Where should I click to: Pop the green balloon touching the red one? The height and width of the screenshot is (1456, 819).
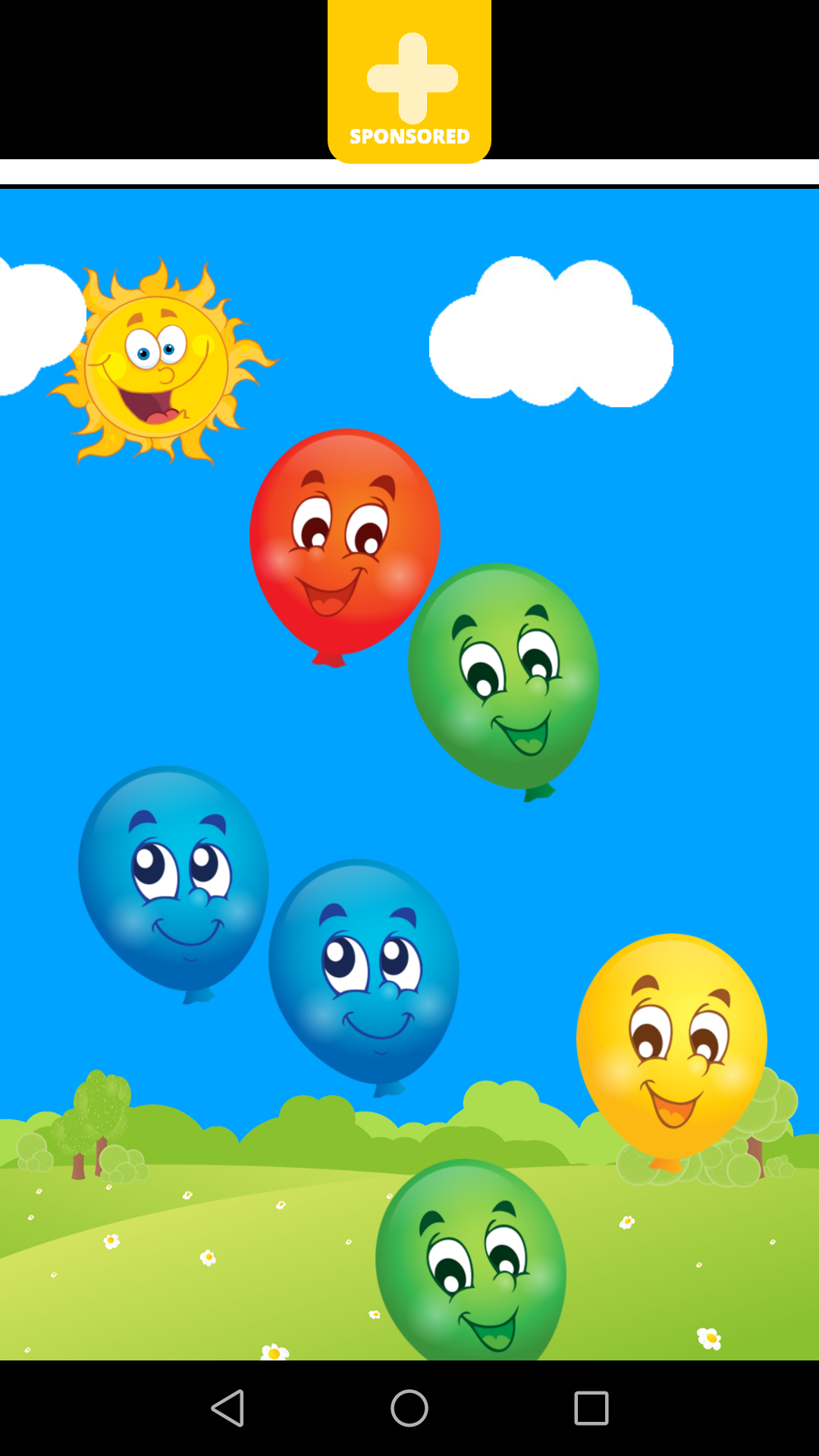pos(504,679)
